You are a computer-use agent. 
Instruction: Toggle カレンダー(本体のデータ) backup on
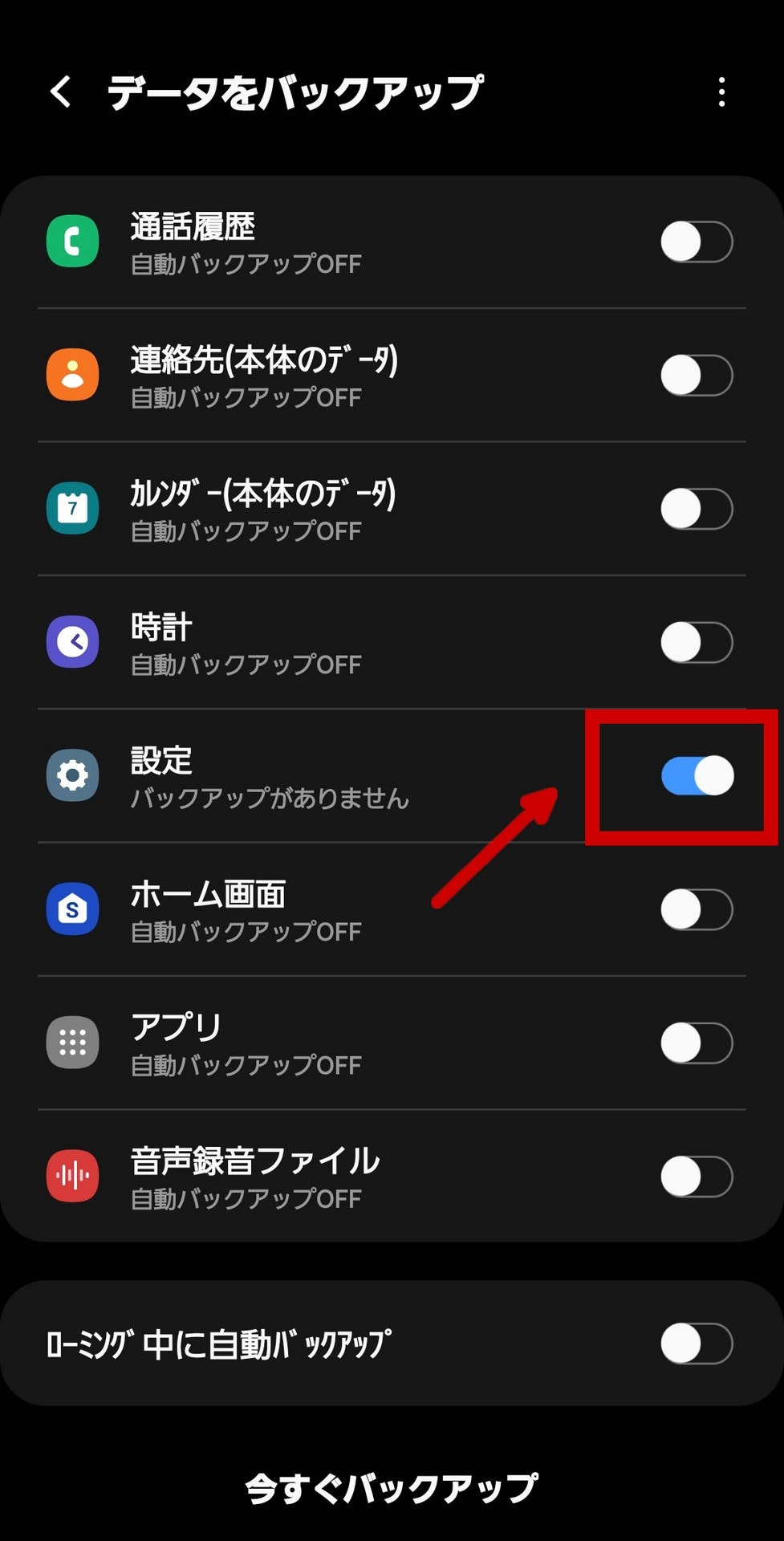696,509
